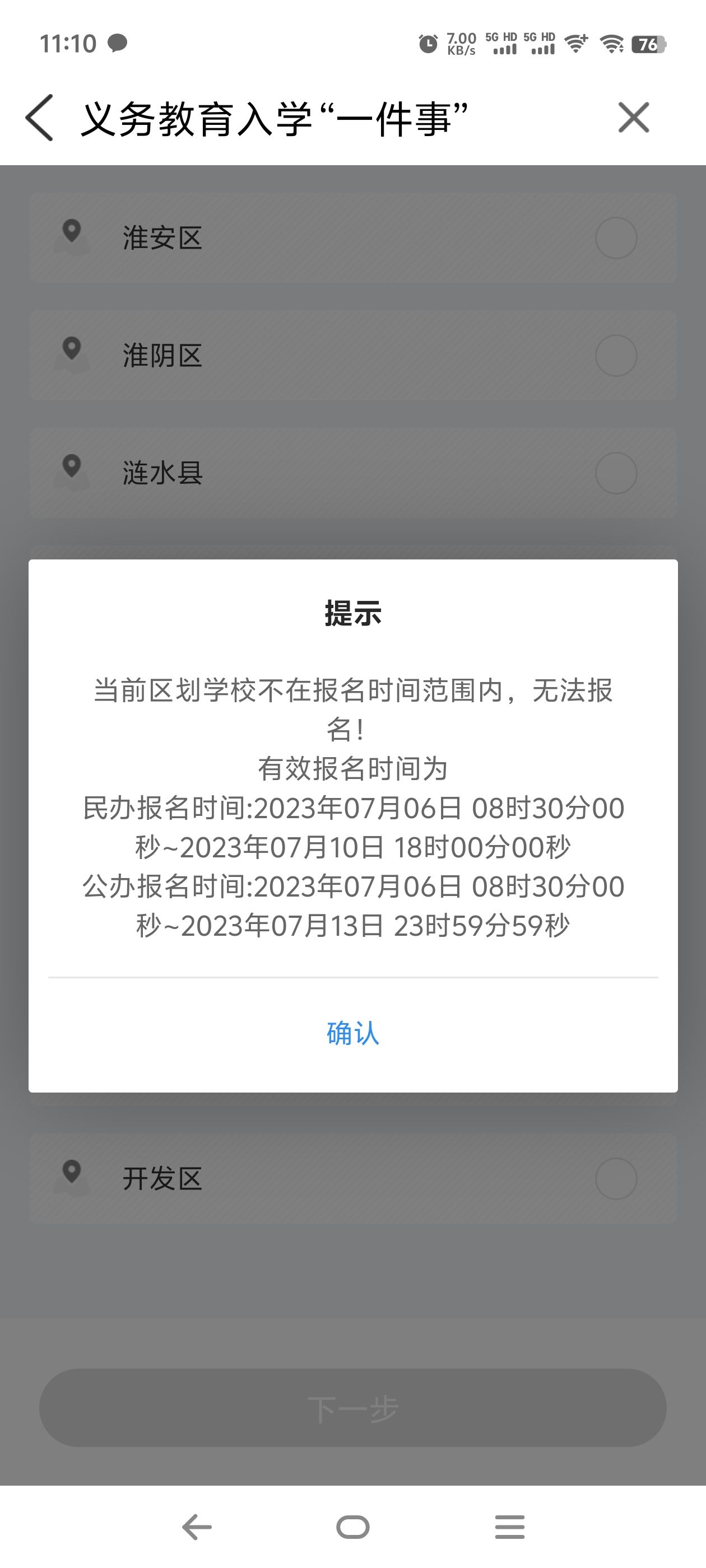Tap the 下一步 button
Screen dimensions: 706x1568
click(352, 1408)
